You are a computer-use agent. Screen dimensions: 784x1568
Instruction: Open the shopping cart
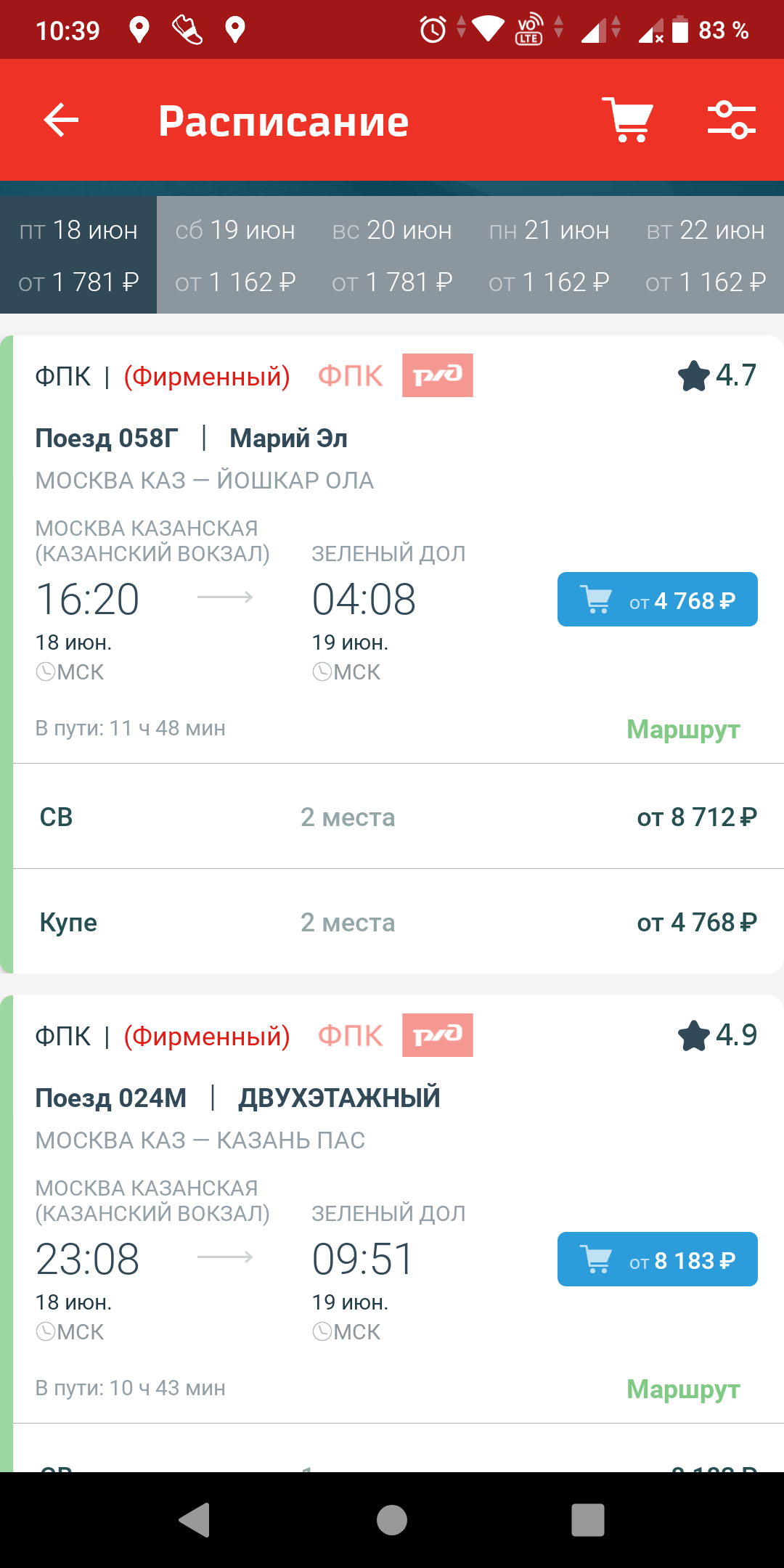628,120
